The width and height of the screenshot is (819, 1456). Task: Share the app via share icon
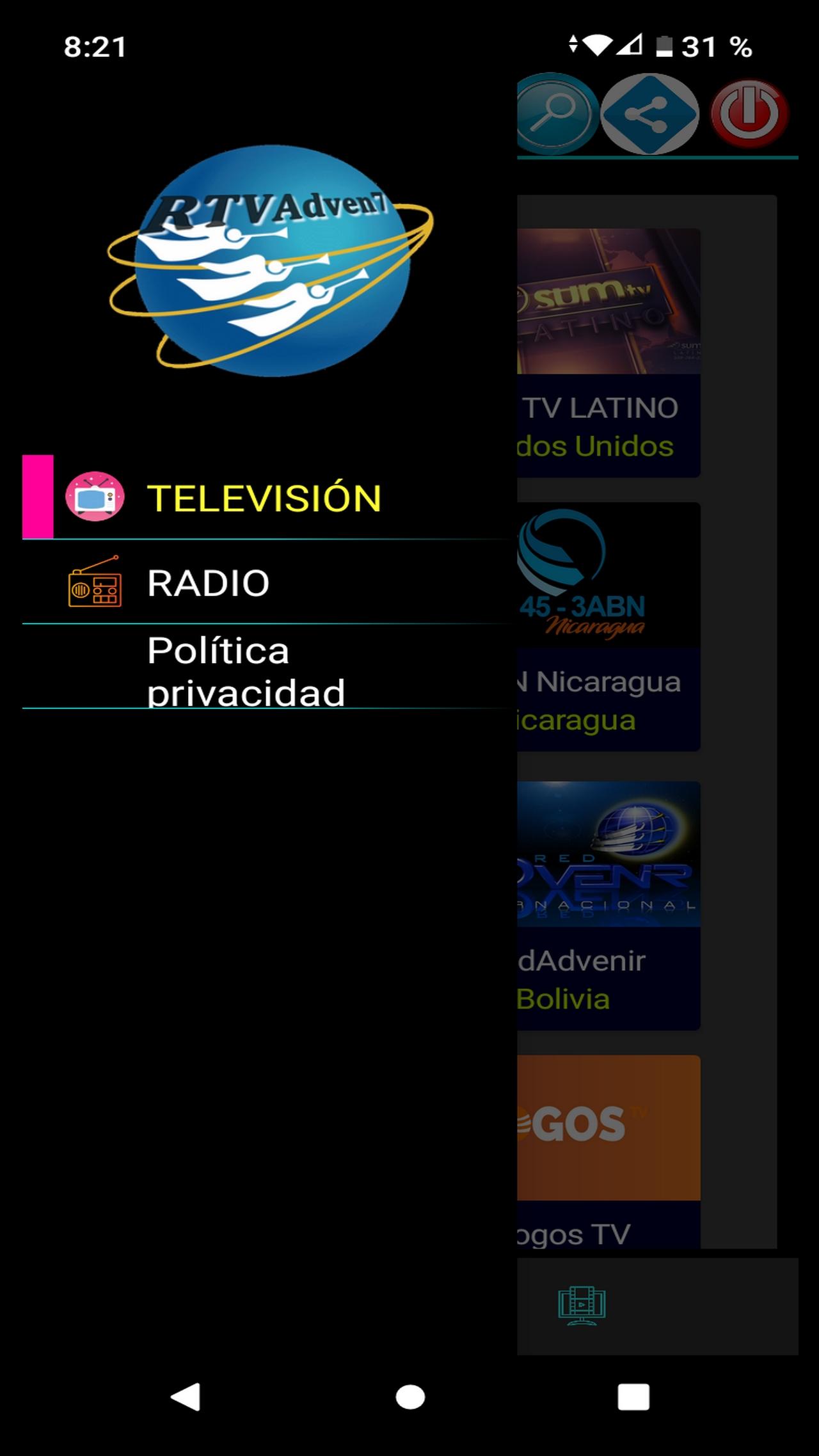pyautogui.click(x=649, y=114)
